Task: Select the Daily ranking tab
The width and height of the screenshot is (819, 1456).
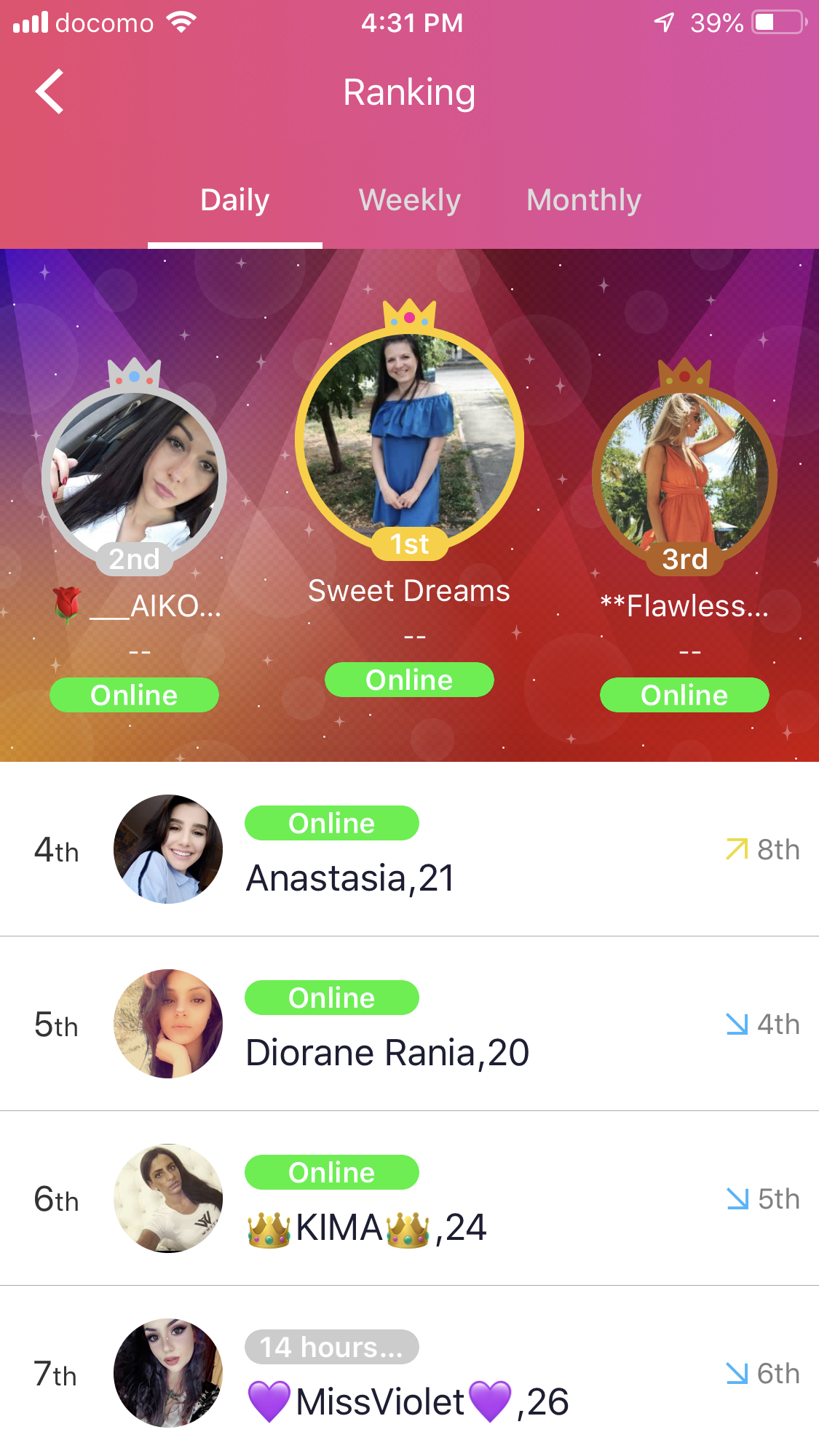Action: [x=234, y=200]
